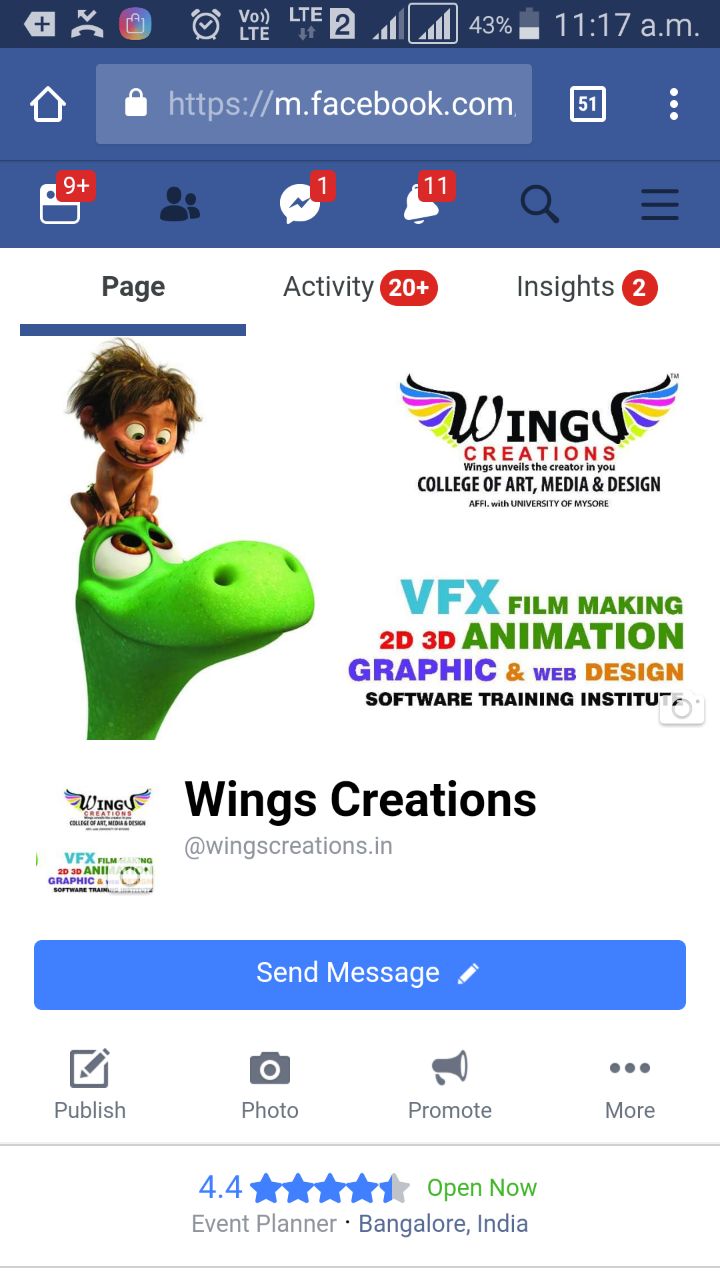The width and height of the screenshot is (720, 1280).
Task: Tap the m.facebook.com address bar
Action: [313, 104]
